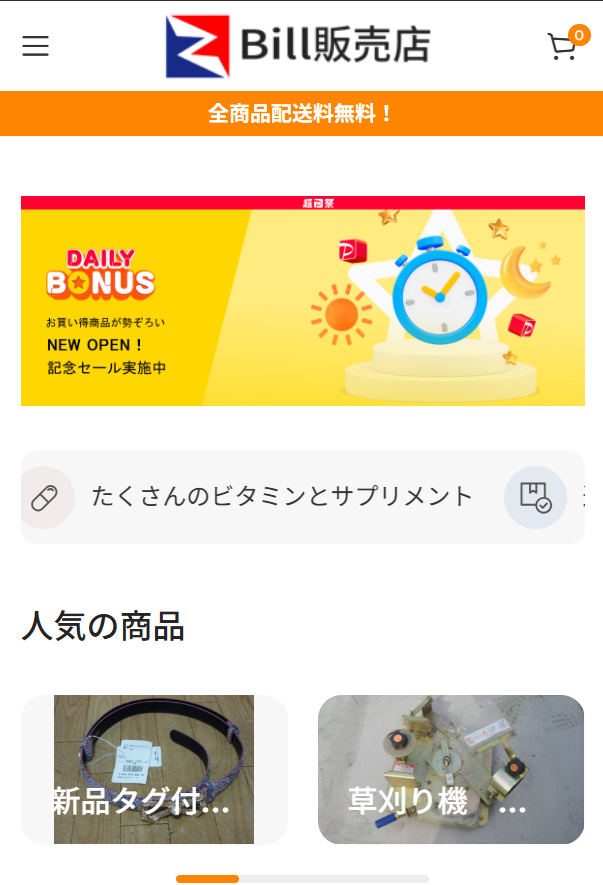Open the hamburger navigation menu
The image size is (603, 885).
click(x=35, y=46)
